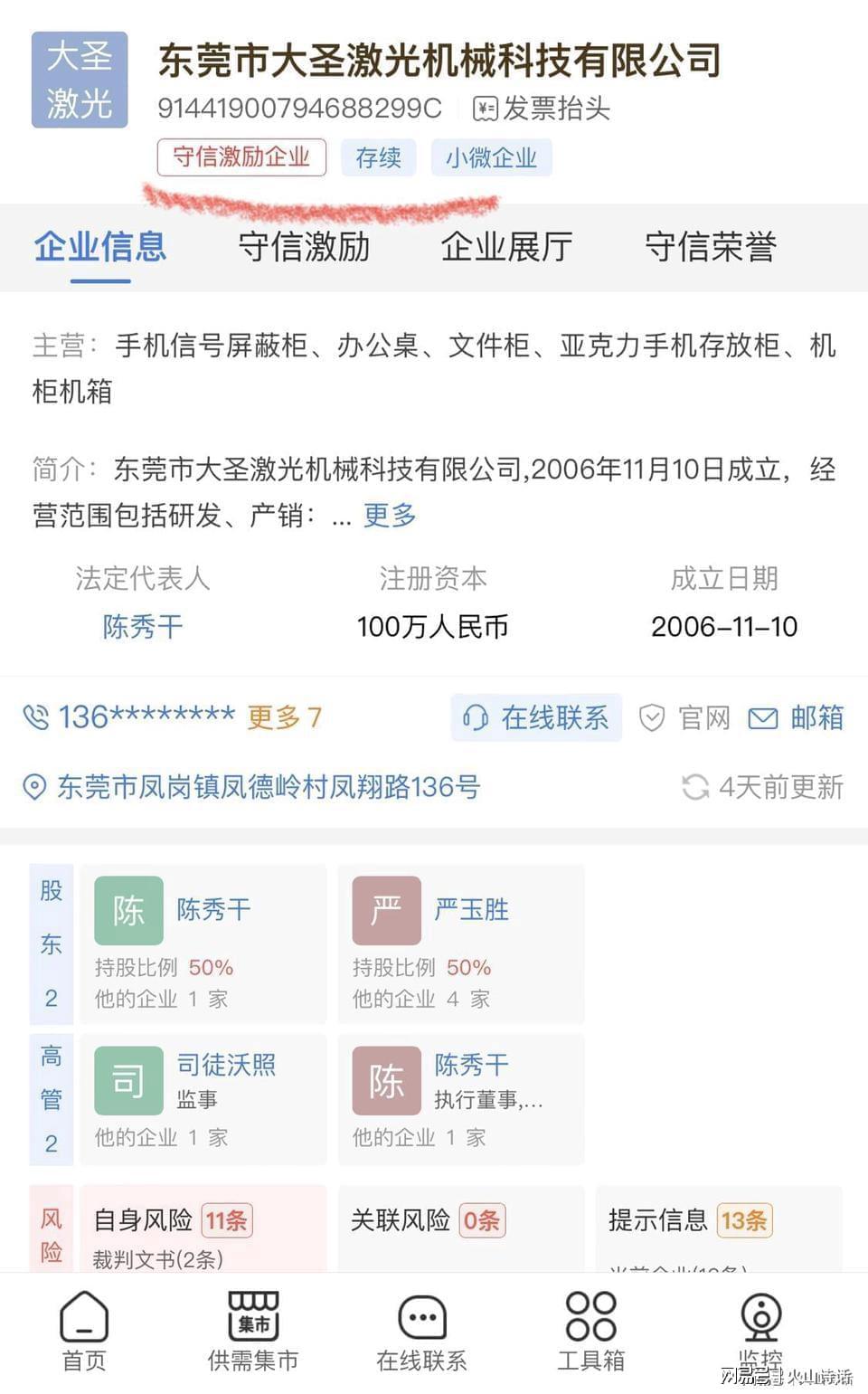Switch to the 守信荣誉 tab

710,246
